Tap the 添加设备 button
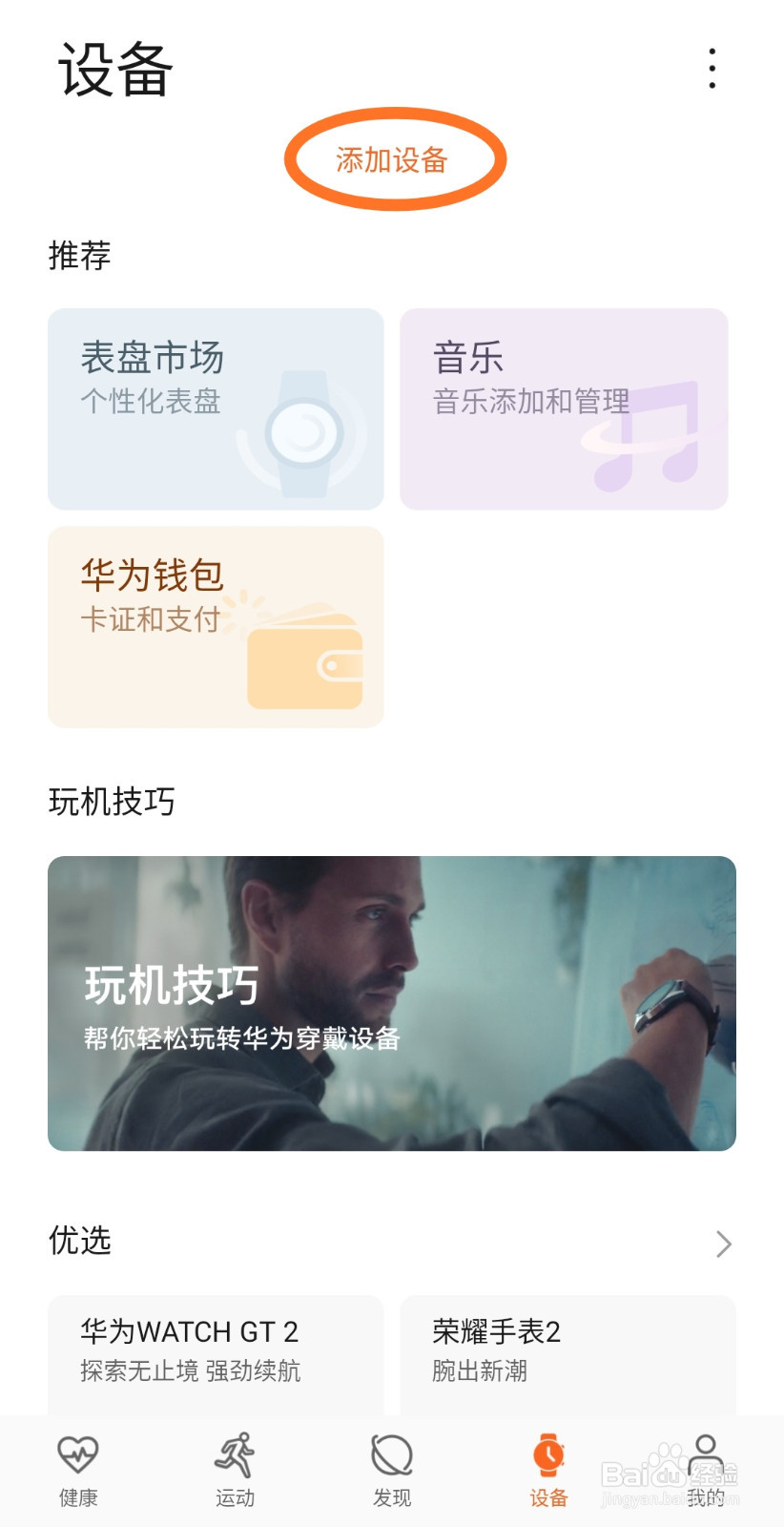Image resolution: width=784 pixels, height=1527 pixels. pyautogui.click(x=392, y=159)
